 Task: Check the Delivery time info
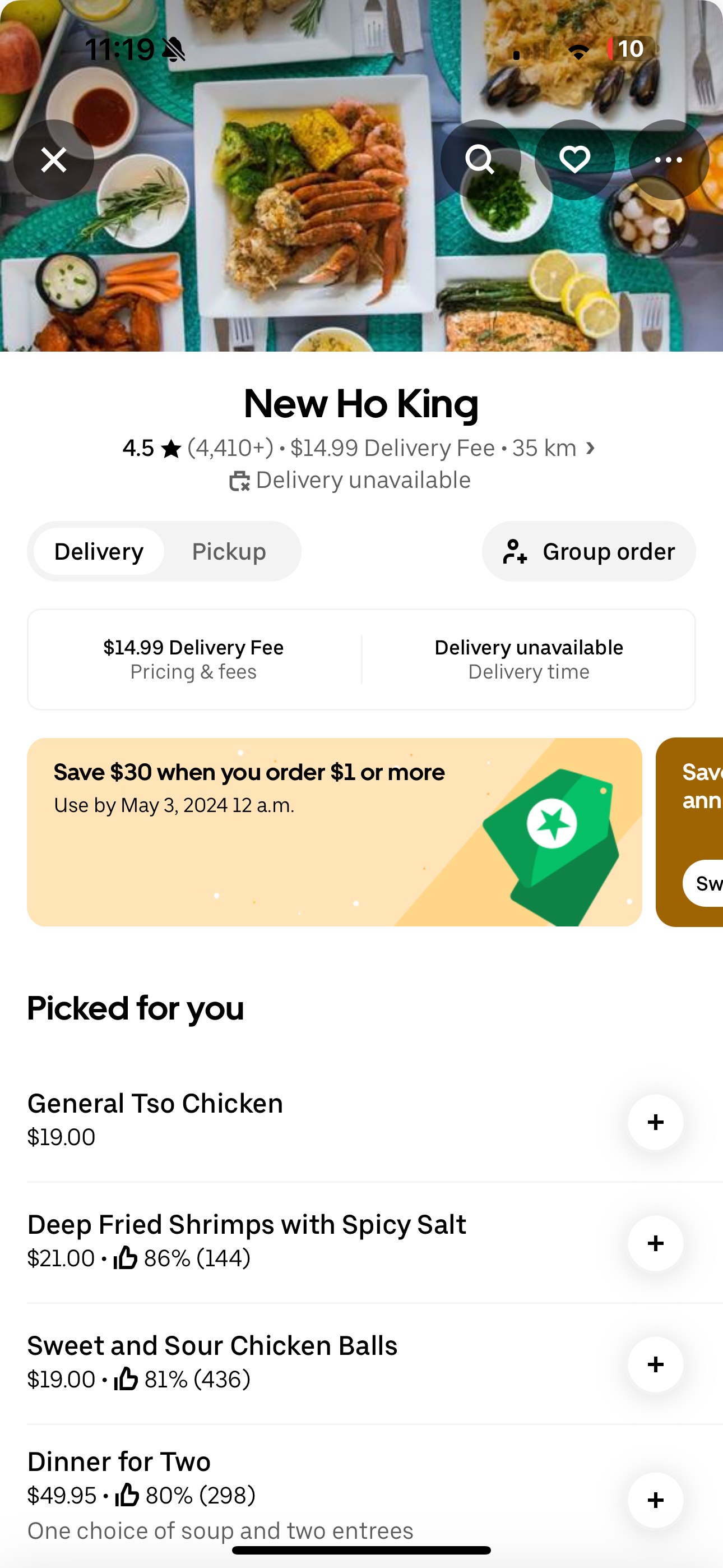(529, 659)
